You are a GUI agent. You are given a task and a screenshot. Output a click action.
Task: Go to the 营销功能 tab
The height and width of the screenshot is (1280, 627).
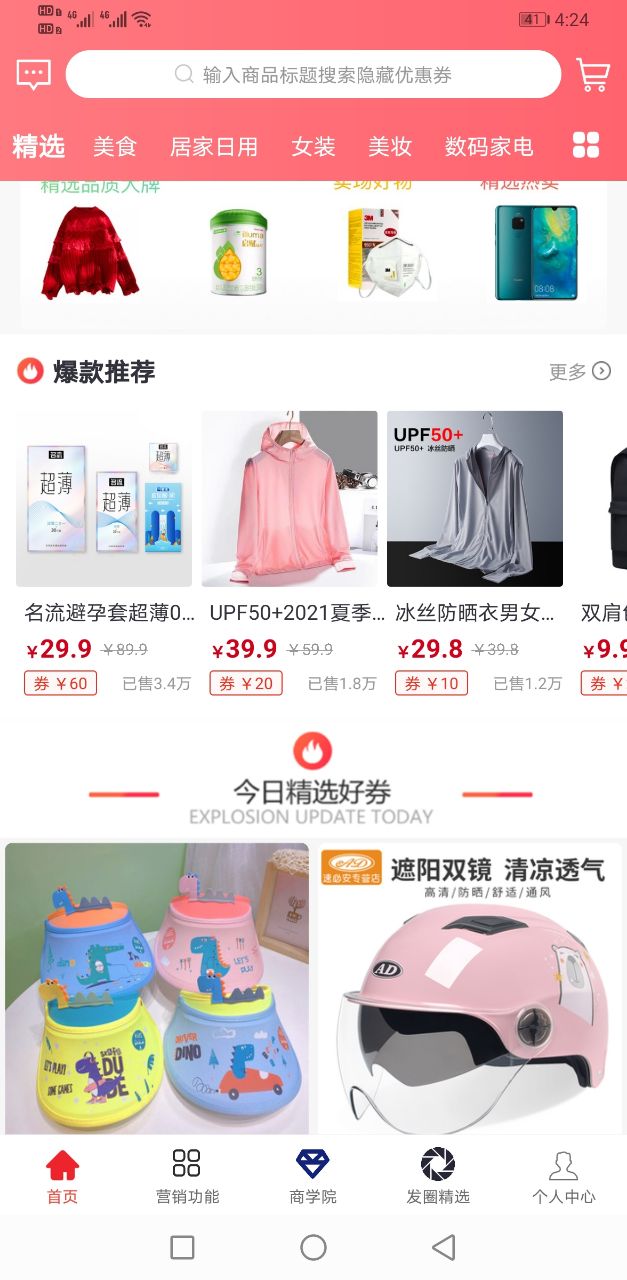coord(187,1176)
